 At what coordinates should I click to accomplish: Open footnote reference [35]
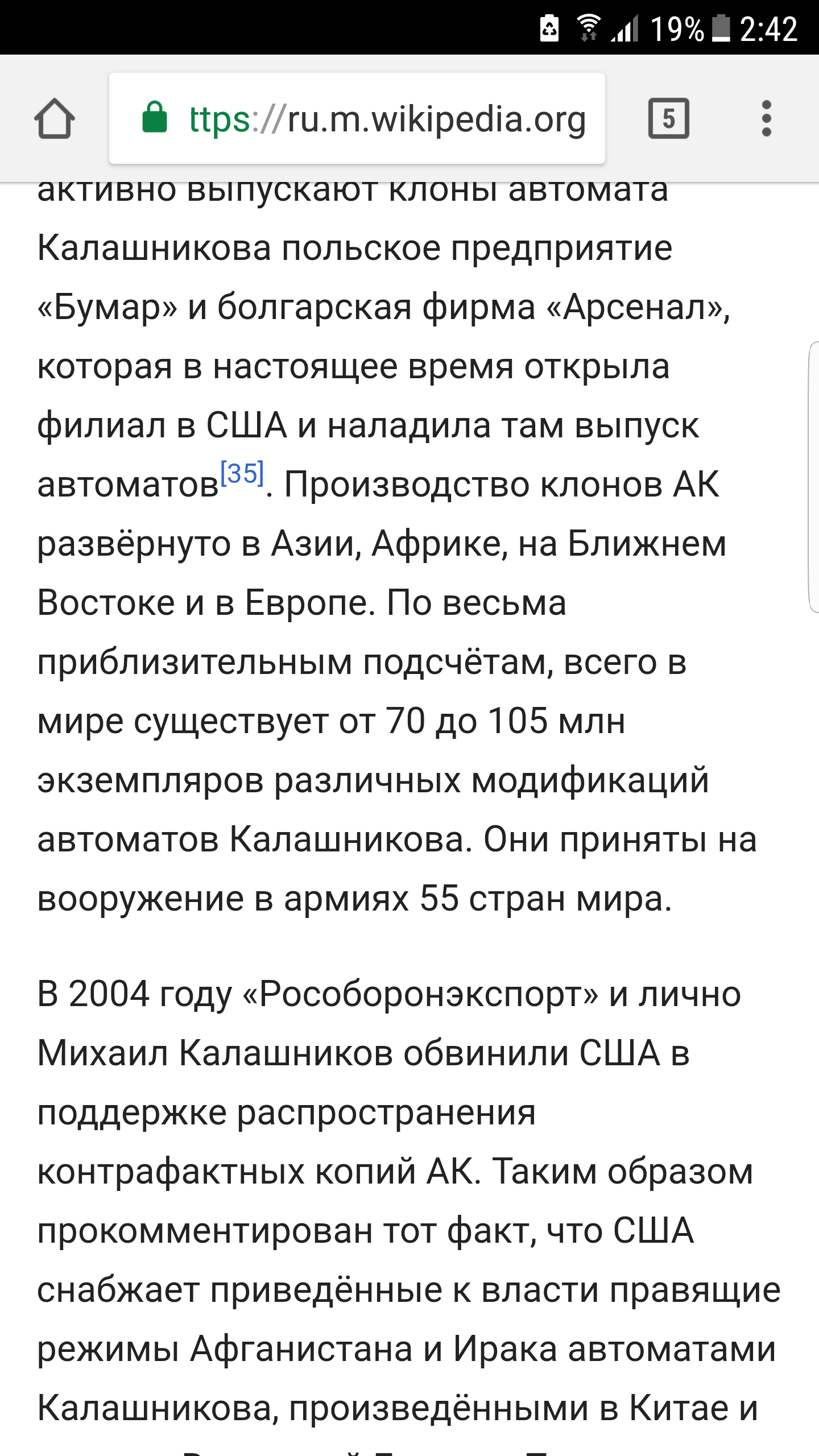[x=242, y=473]
